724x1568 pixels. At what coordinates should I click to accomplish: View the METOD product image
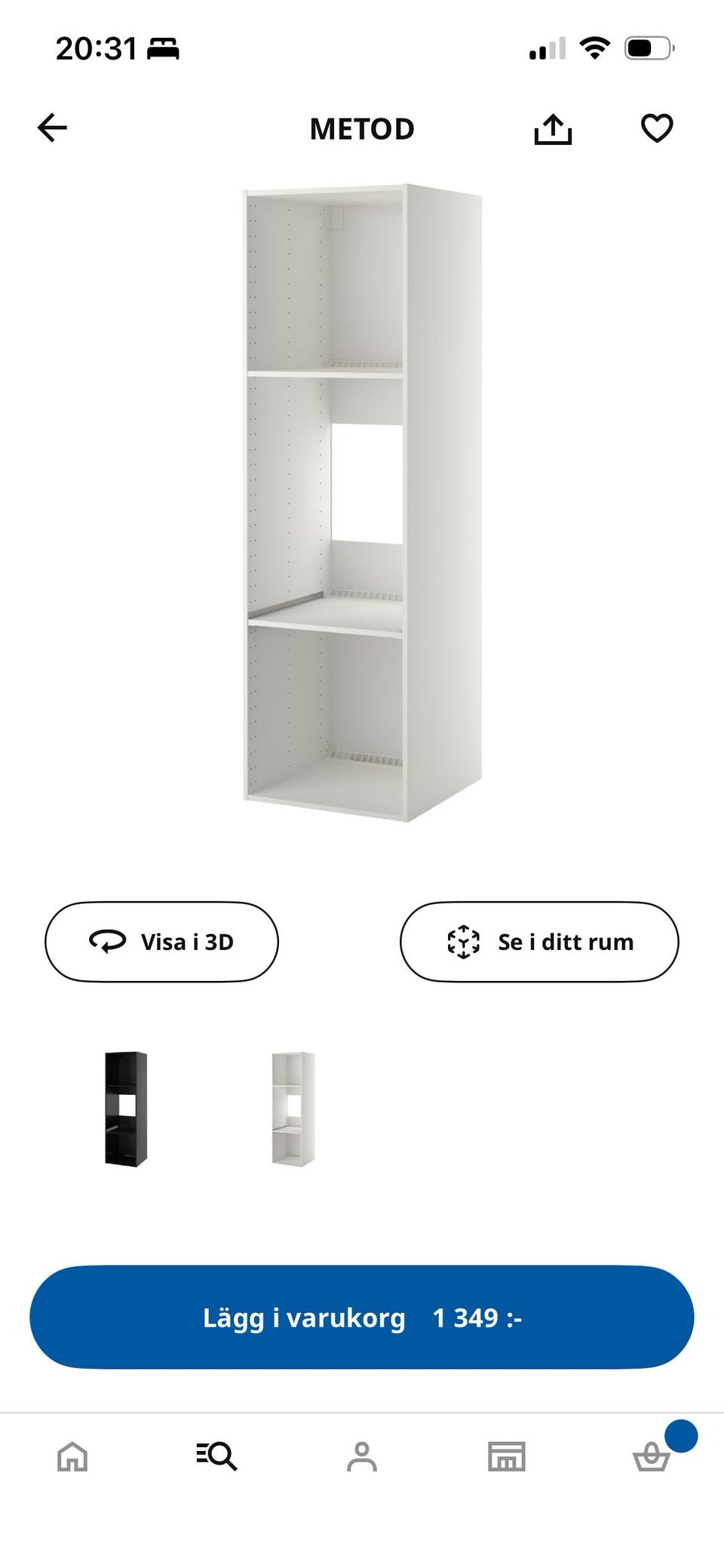362,506
